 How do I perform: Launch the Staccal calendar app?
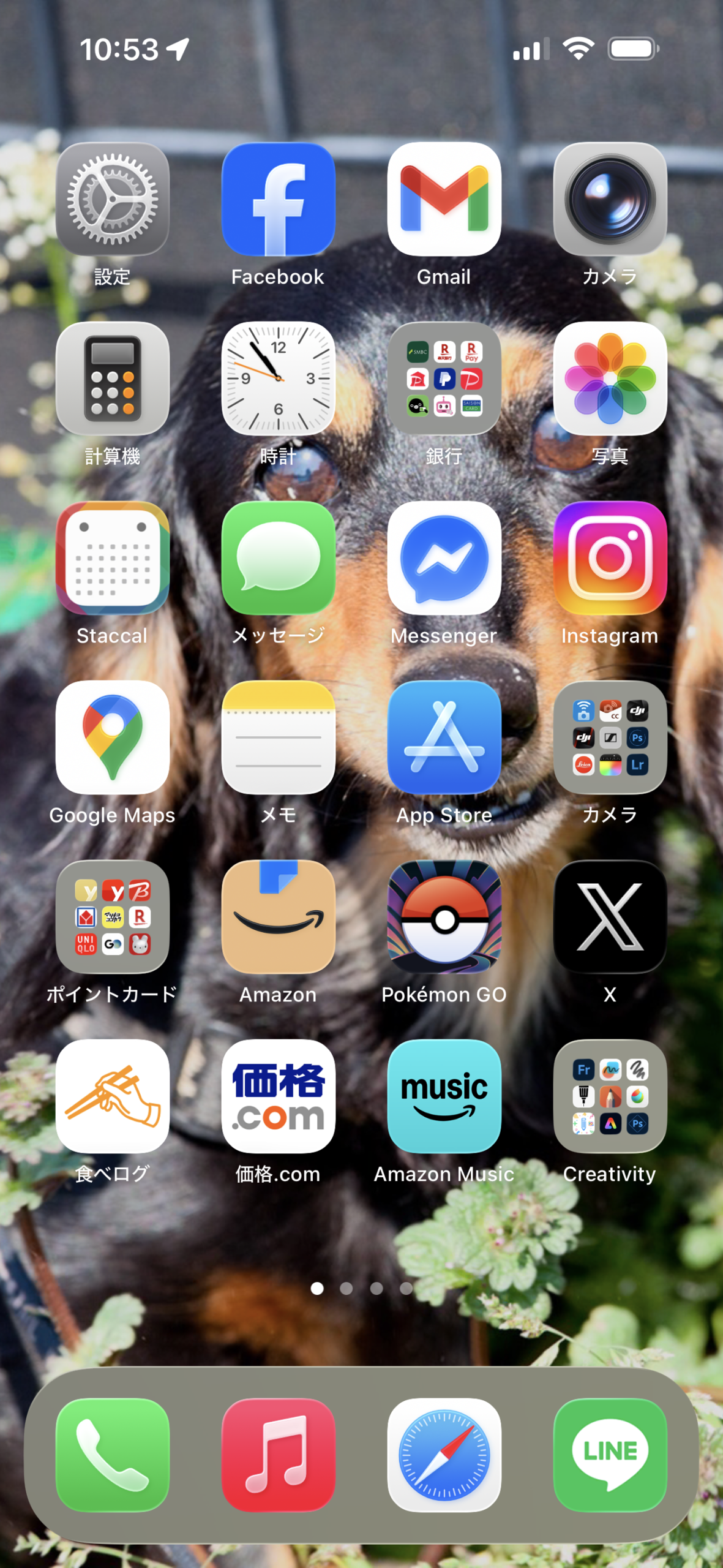coord(112,558)
